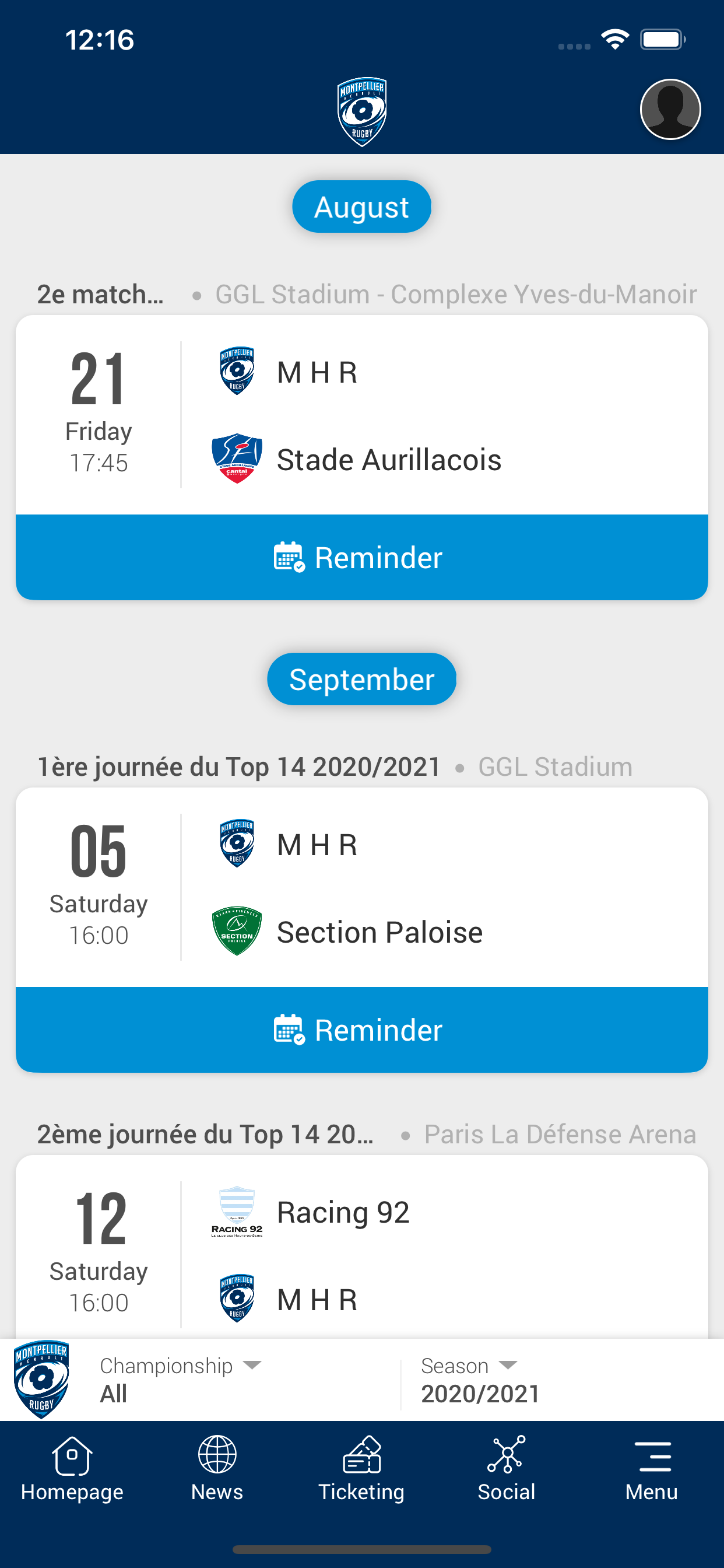
Task: Switch to the News tab
Action: pos(217,1468)
